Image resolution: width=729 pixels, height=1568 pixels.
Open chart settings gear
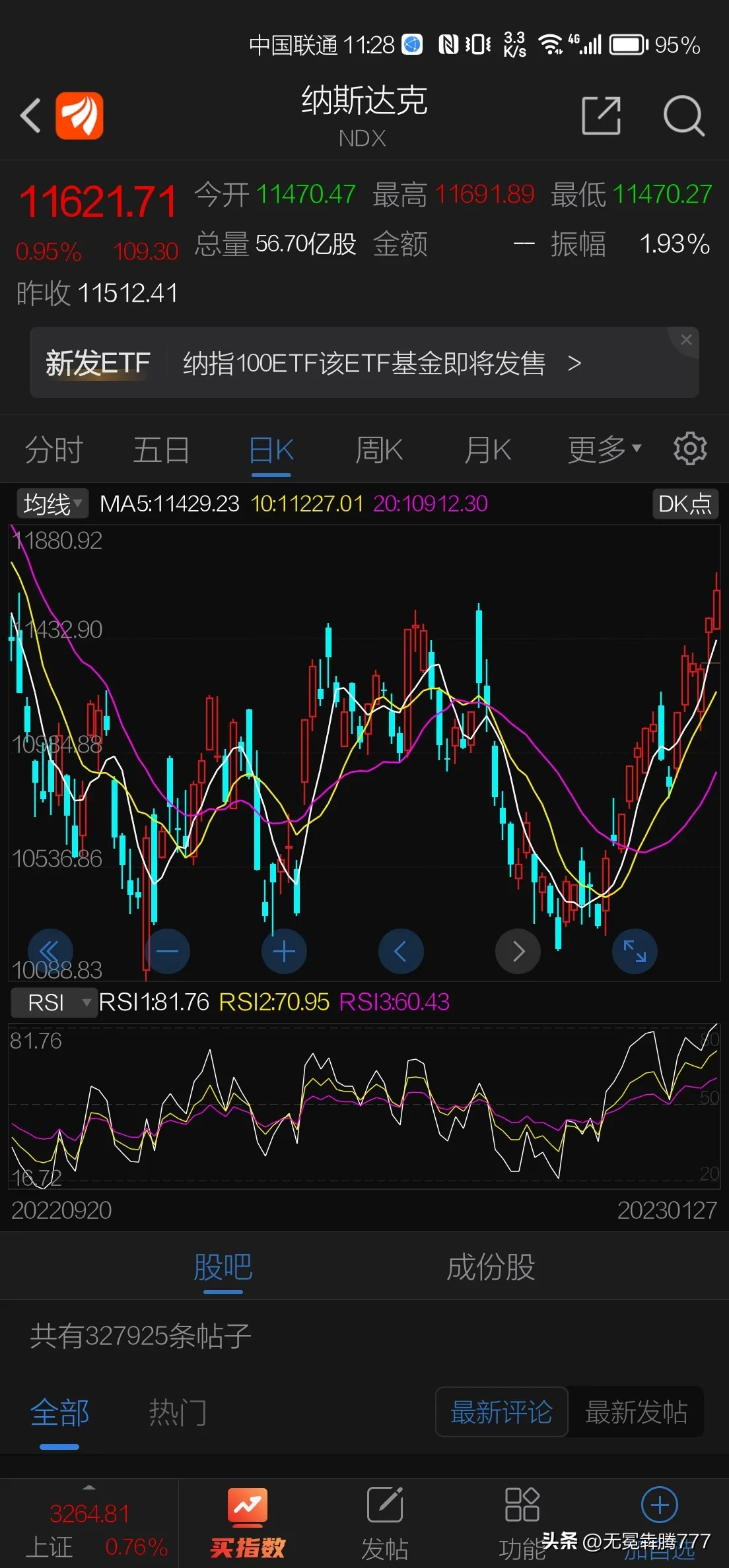(690, 449)
